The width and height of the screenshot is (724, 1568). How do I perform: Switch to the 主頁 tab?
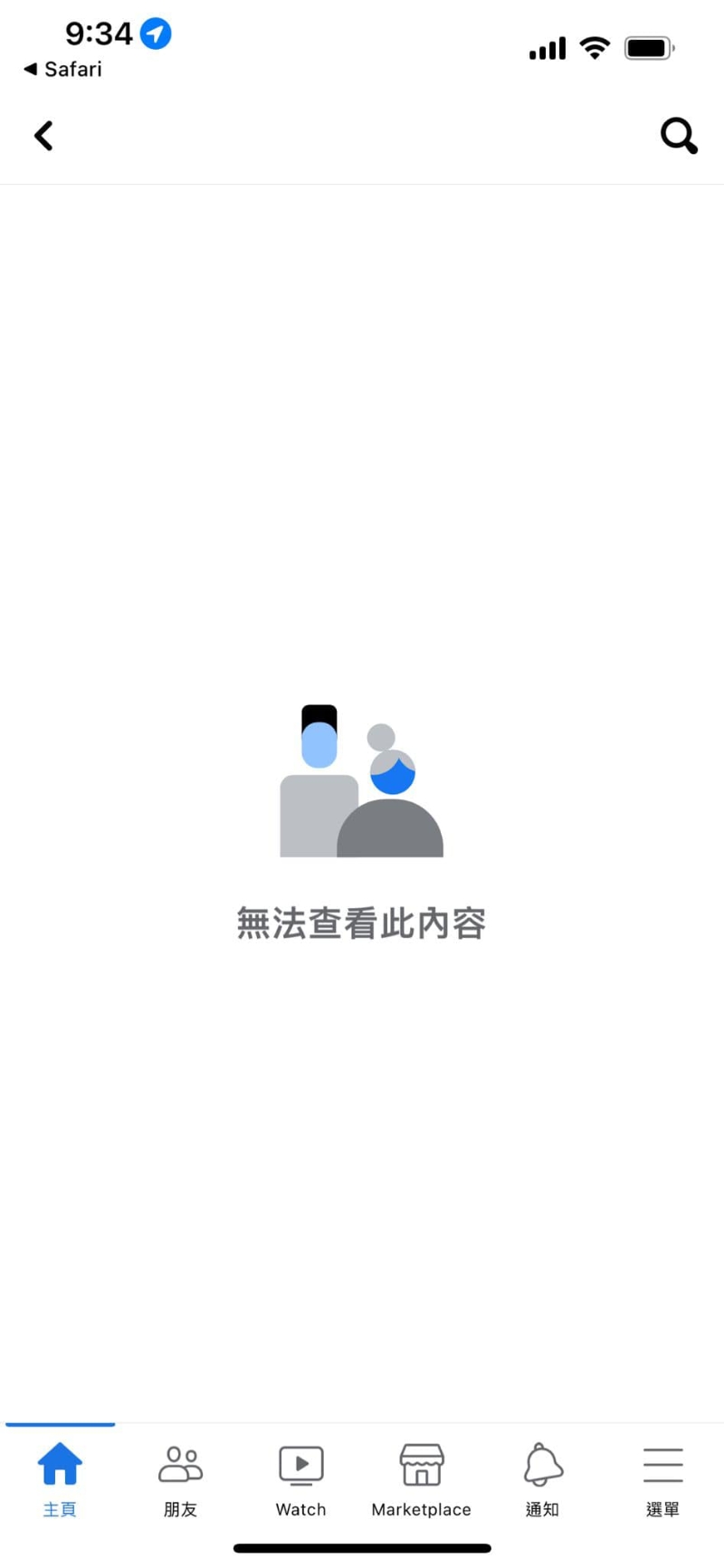pyautogui.click(x=60, y=1507)
